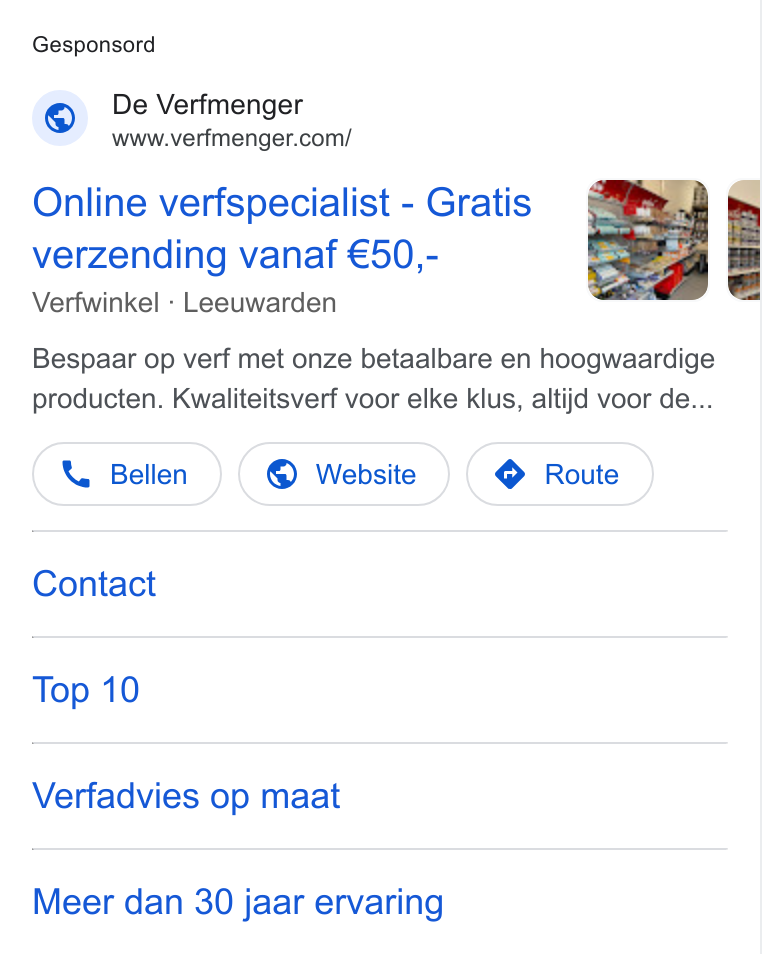Open Meer dan 30 jaar ervaring link
This screenshot has width=776, height=954.
[238, 902]
